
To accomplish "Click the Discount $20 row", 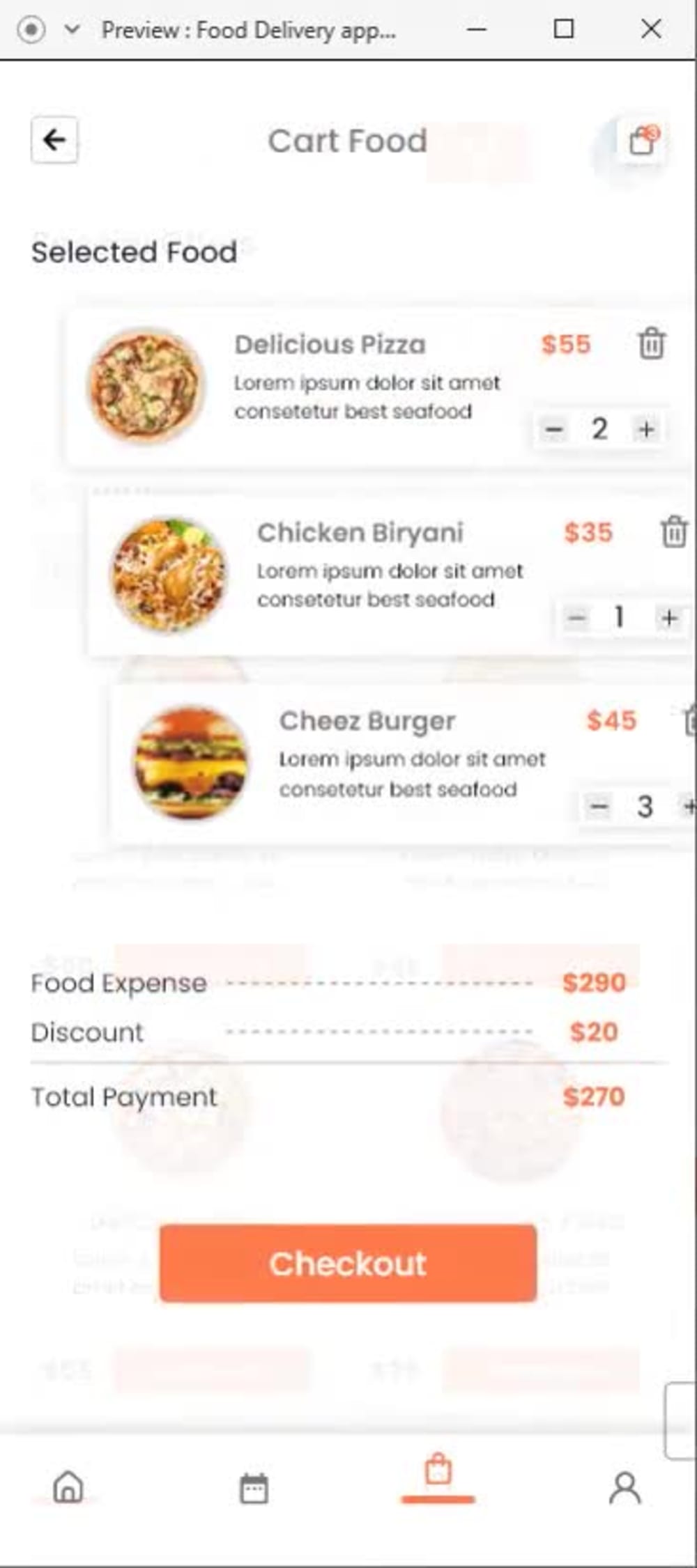I will (x=593, y=1032).
